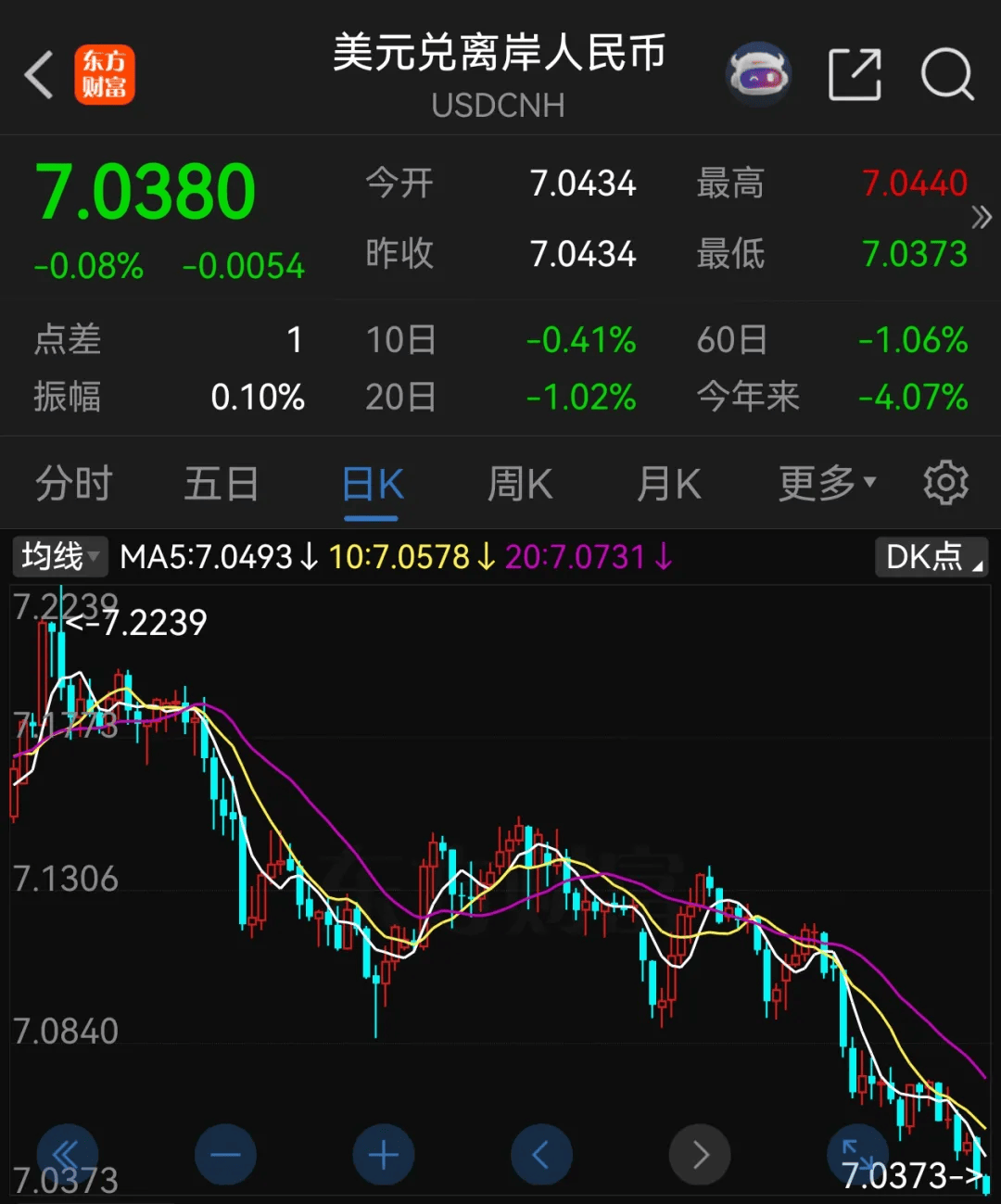
Task: Switch to the 周K chart tab
Action: (x=519, y=484)
